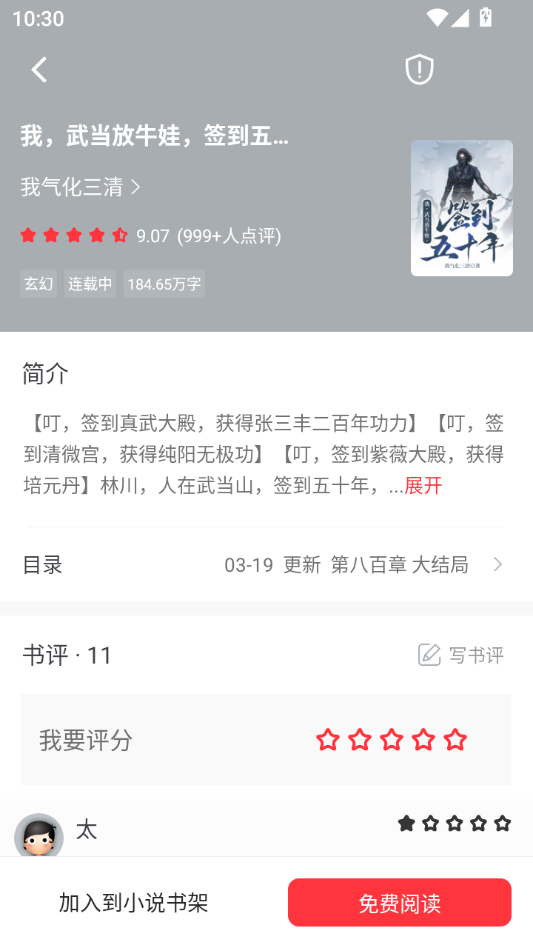Open the shield report icon
This screenshot has height=947, width=533.
pyautogui.click(x=419, y=69)
